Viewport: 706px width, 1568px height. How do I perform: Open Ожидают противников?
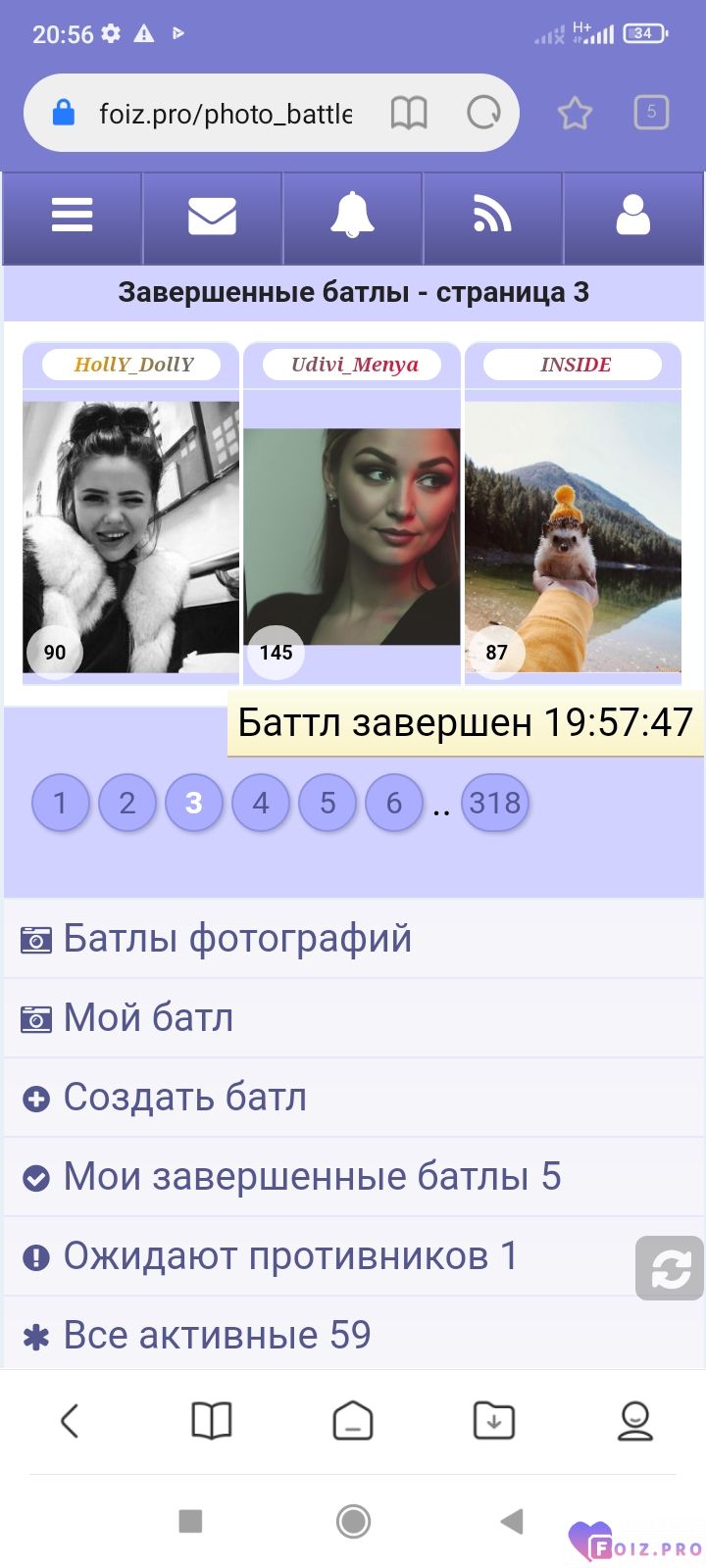click(x=290, y=1256)
